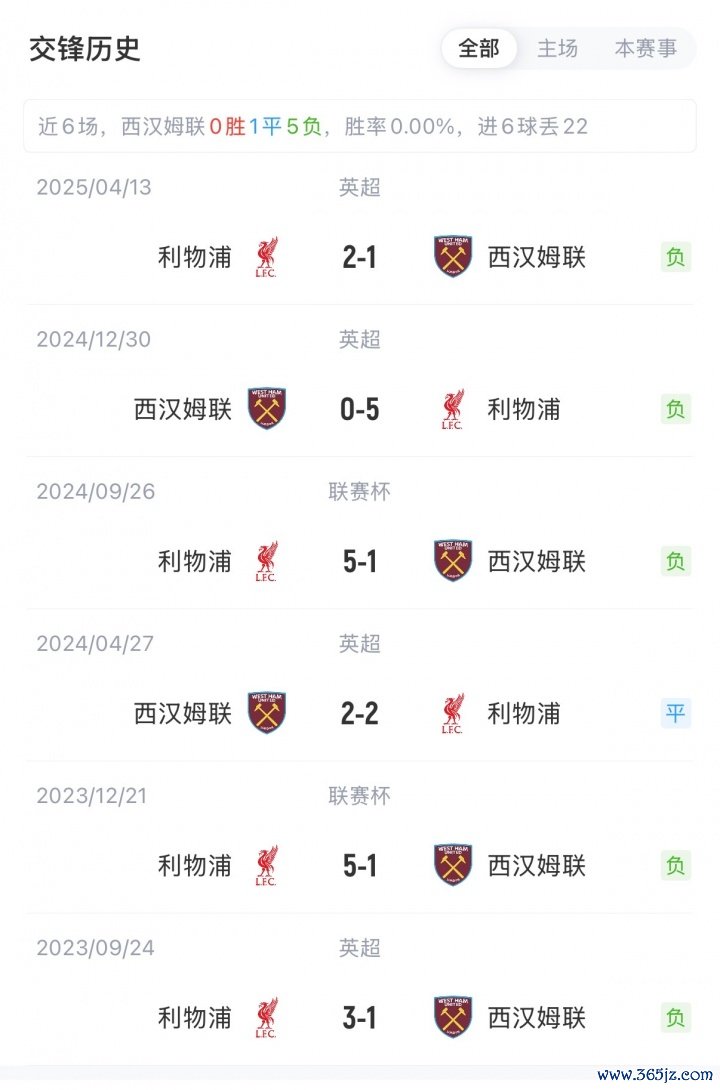Screen dimensions: 720x1090
Task: Show 全部 head-to-head matches
Action: (479, 48)
